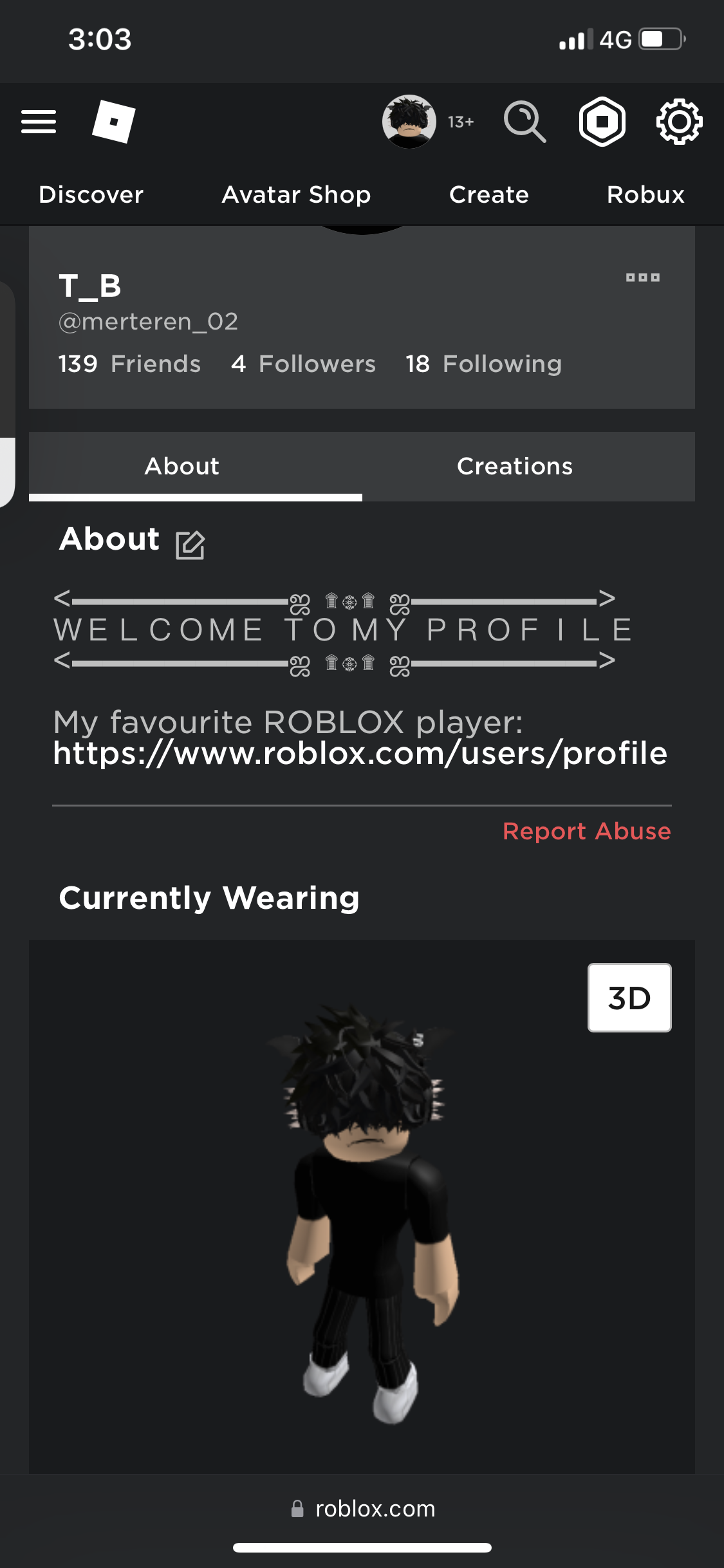This screenshot has width=724, height=1568.
Task: Edit the About section
Action: 190,545
